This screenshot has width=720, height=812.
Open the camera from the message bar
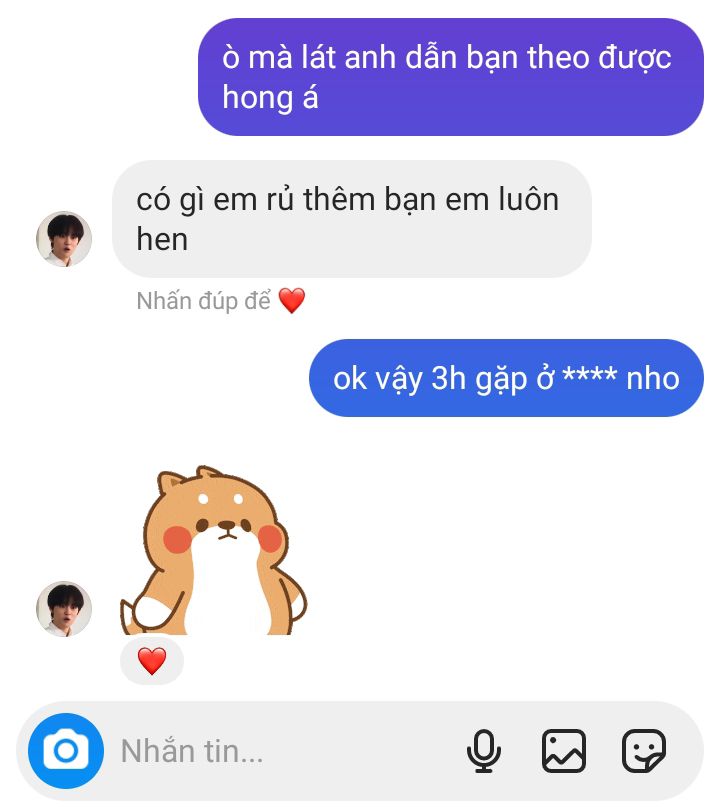66,751
